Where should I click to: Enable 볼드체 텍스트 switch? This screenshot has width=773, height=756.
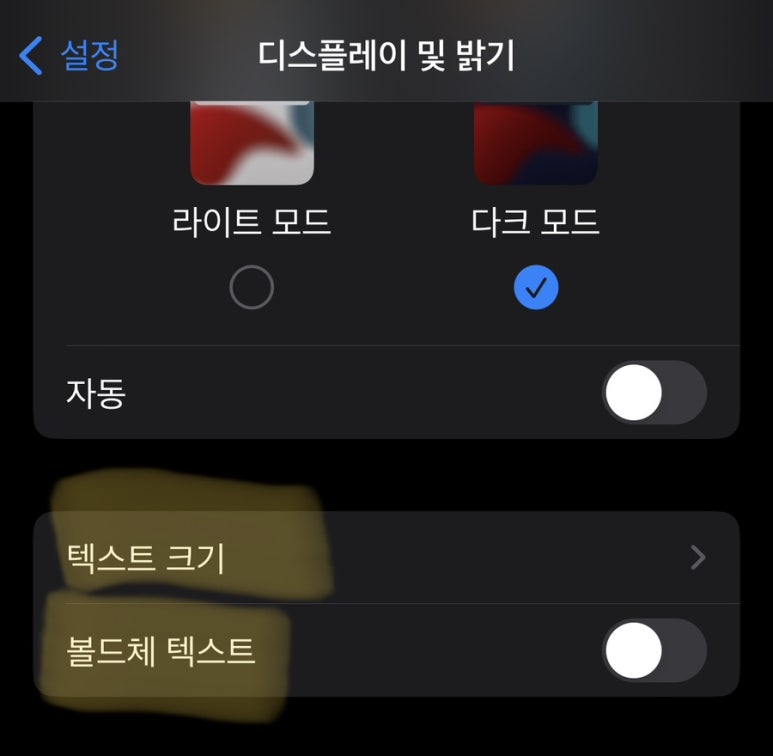click(x=654, y=651)
